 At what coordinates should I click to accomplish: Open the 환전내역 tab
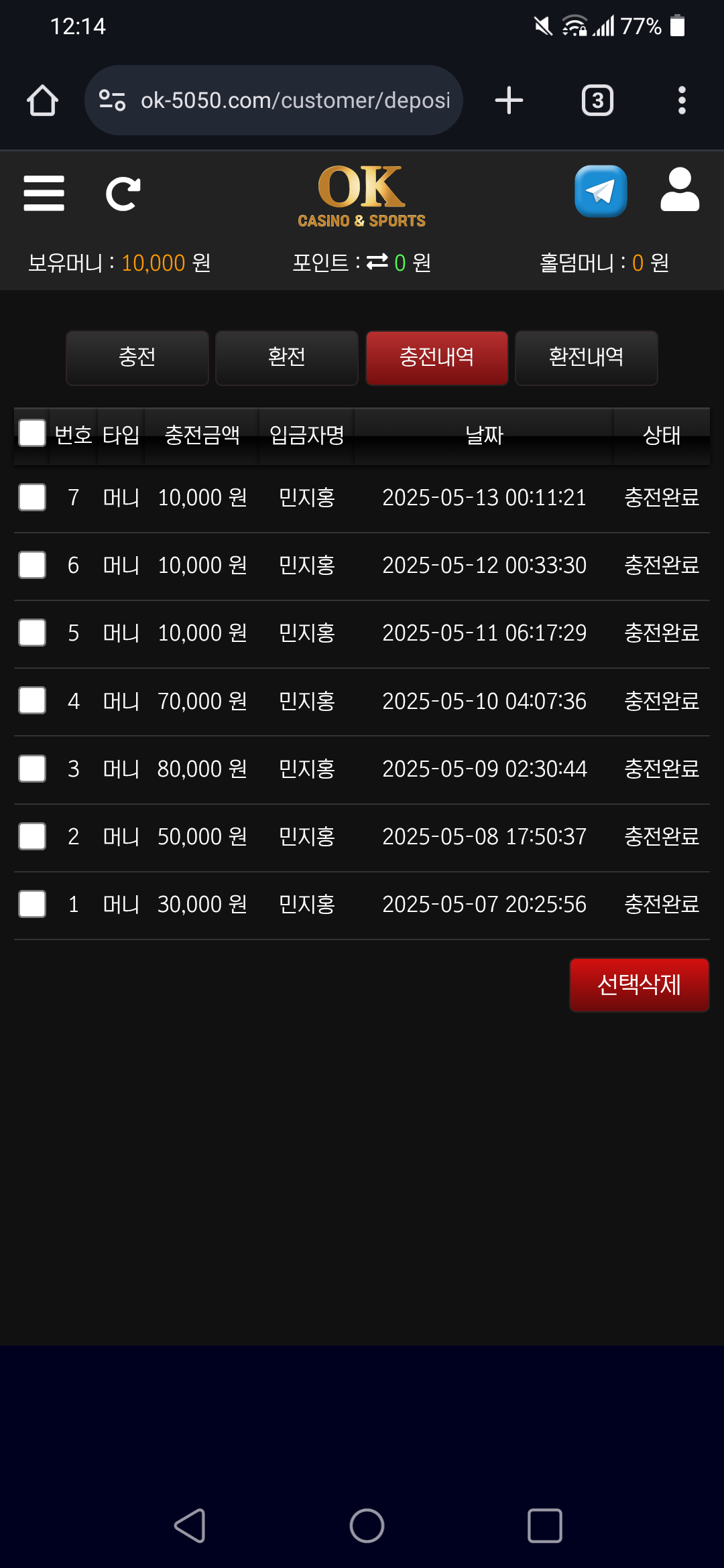point(586,357)
